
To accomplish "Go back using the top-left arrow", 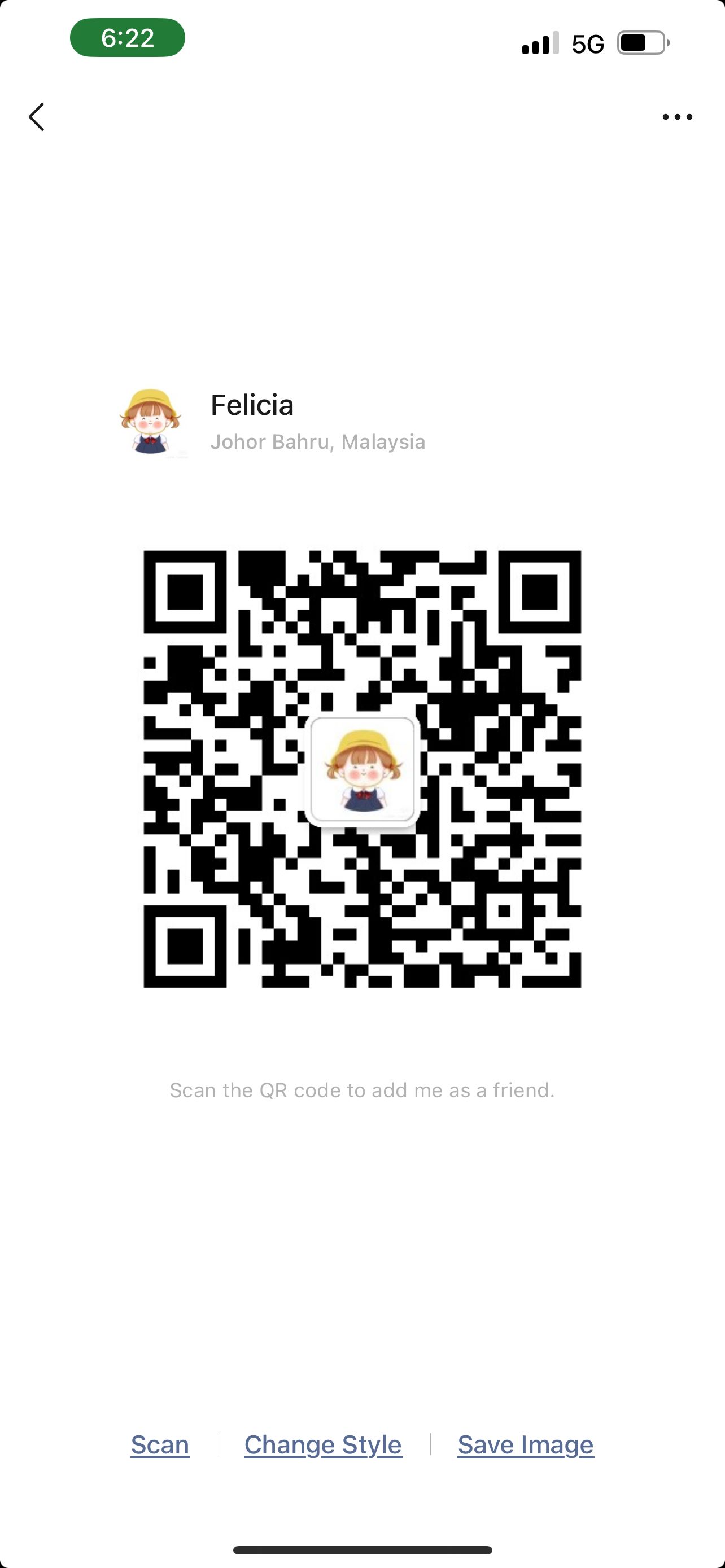I will coord(37,117).
